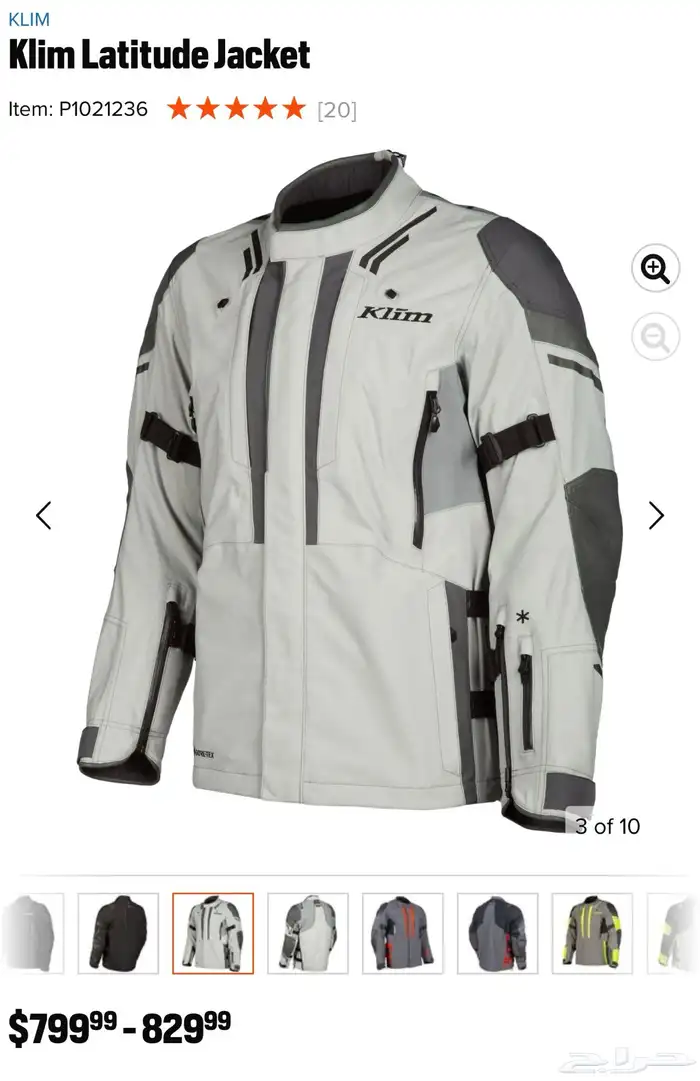Go to the next product image
Screen dimensions: 700x1081
point(656,515)
